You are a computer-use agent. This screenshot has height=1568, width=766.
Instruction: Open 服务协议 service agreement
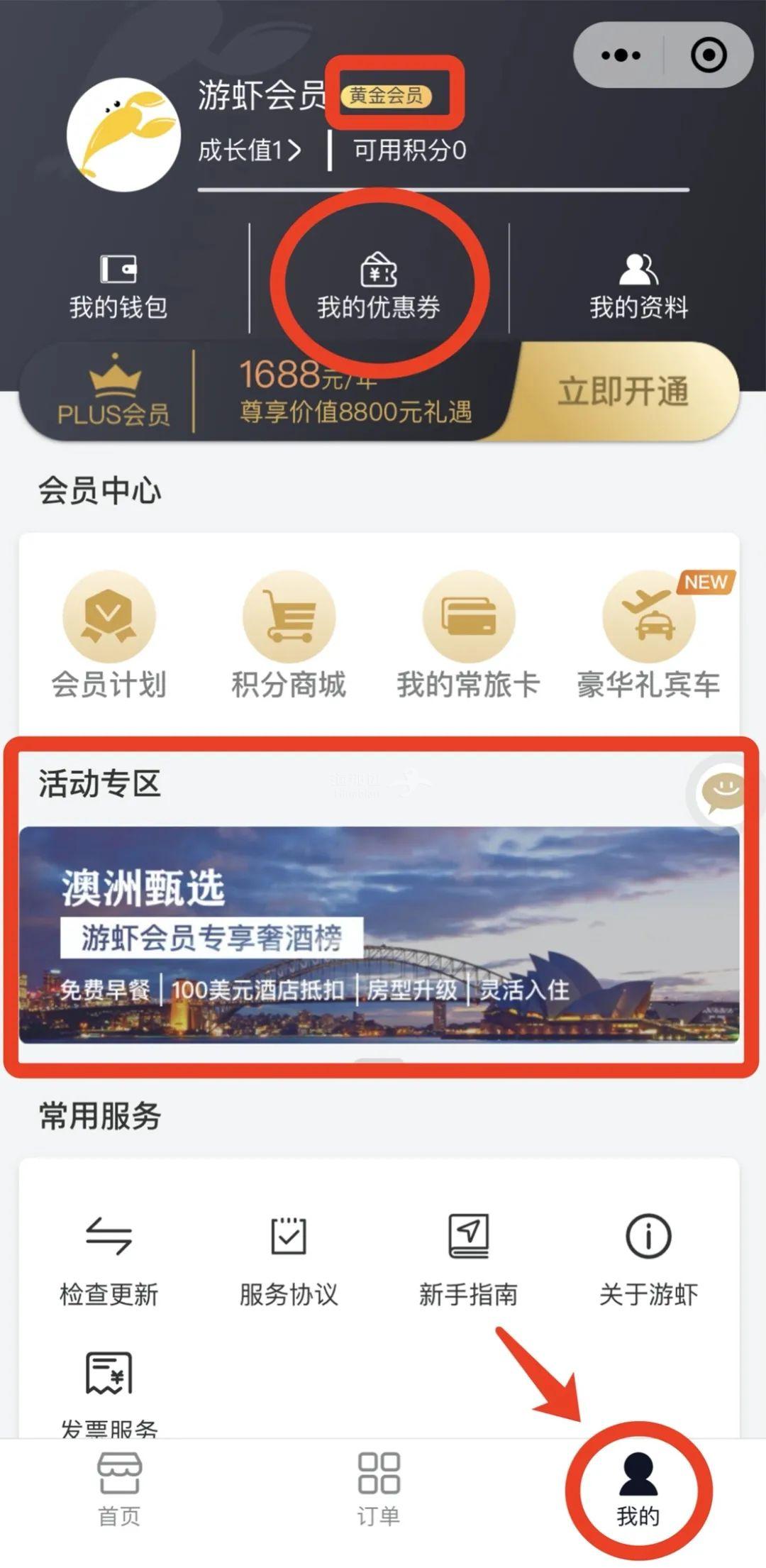[x=289, y=1259]
